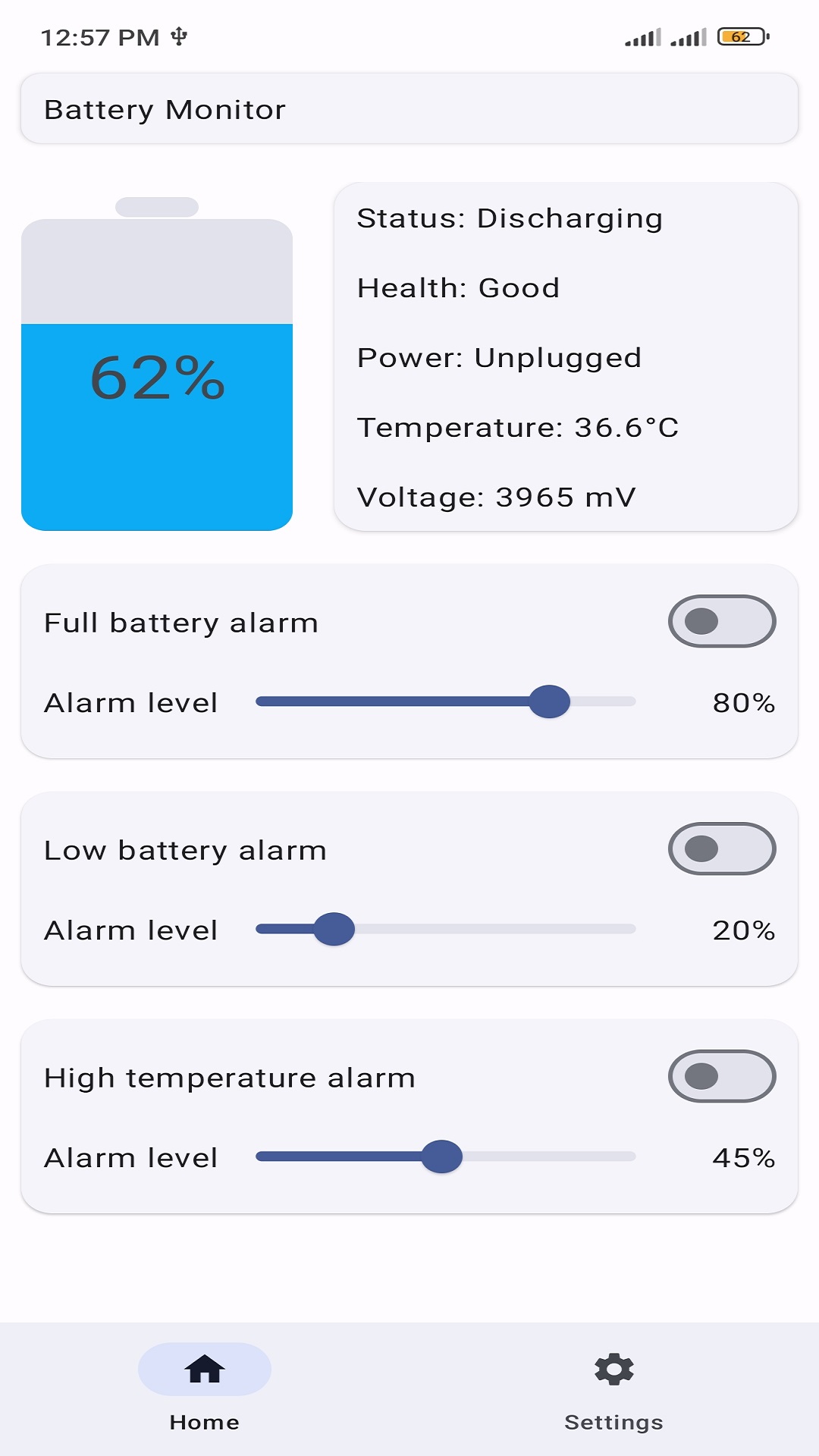Viewport: 819px width, 1456px height.
Task: Turn on the Low battery alarm
Action: pos(721,849)
